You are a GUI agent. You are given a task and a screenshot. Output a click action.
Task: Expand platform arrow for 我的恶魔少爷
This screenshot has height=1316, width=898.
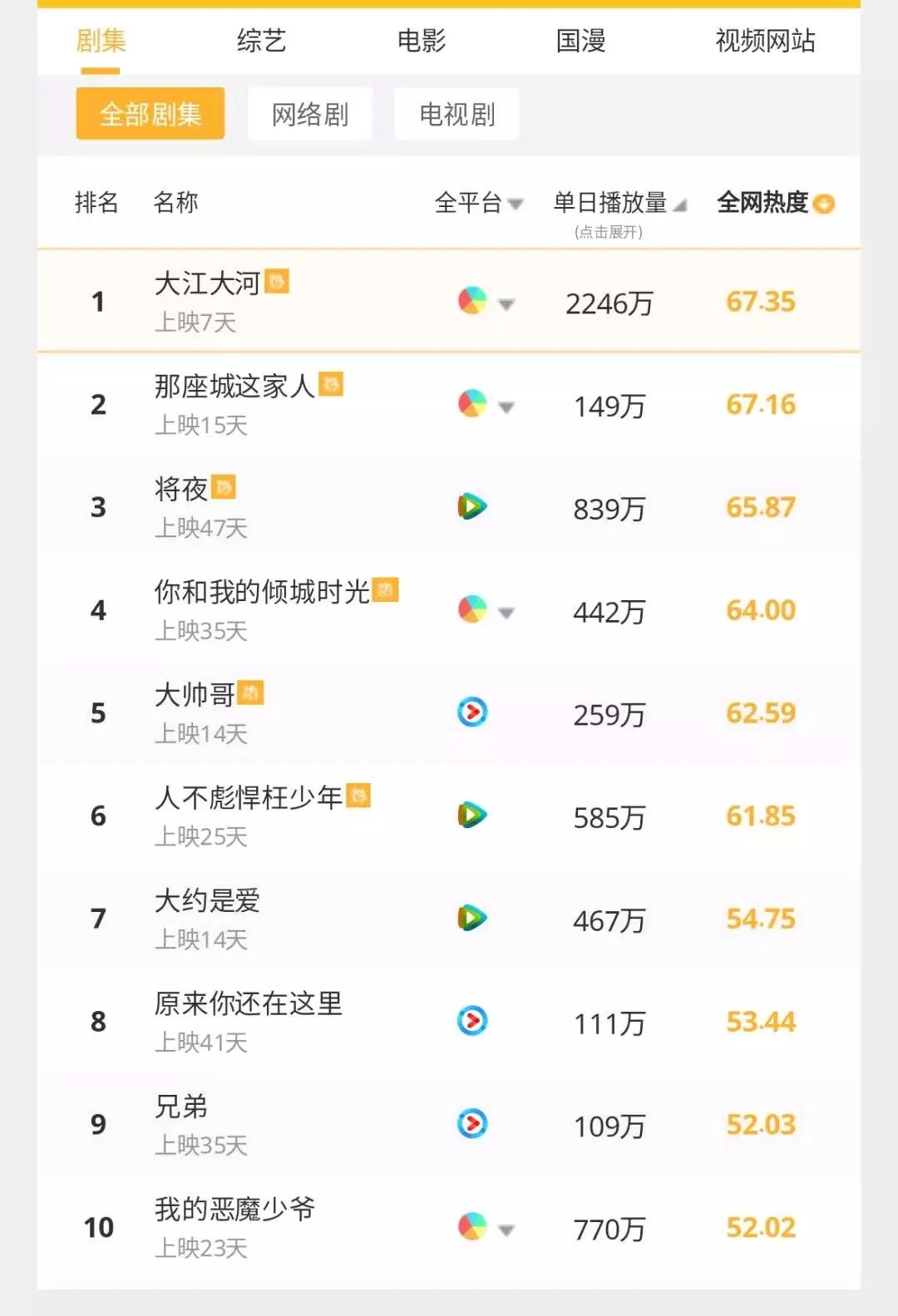pos(506,1230)
